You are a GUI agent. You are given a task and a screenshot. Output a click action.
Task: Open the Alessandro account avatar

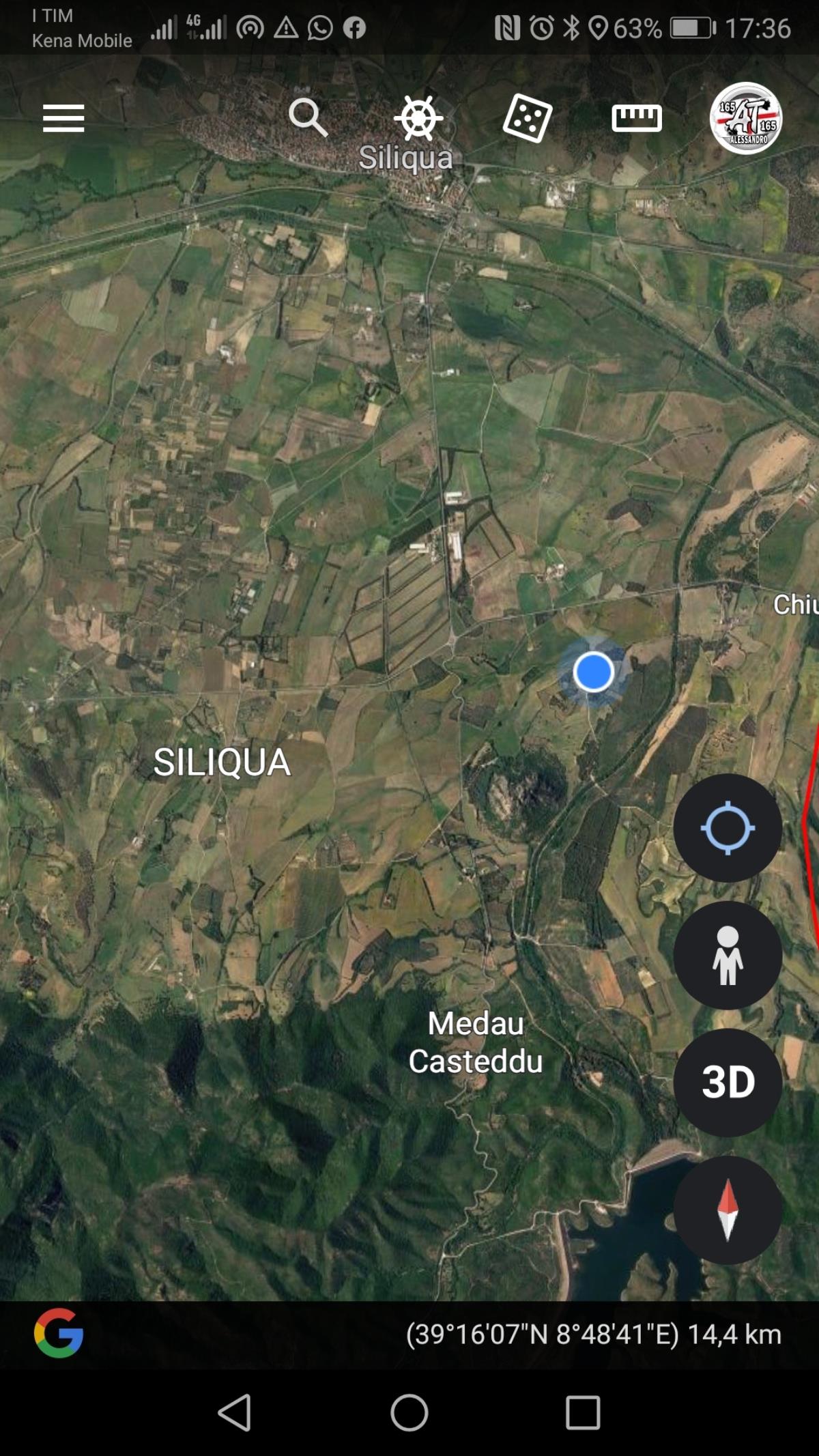click(x=745, y=118)
